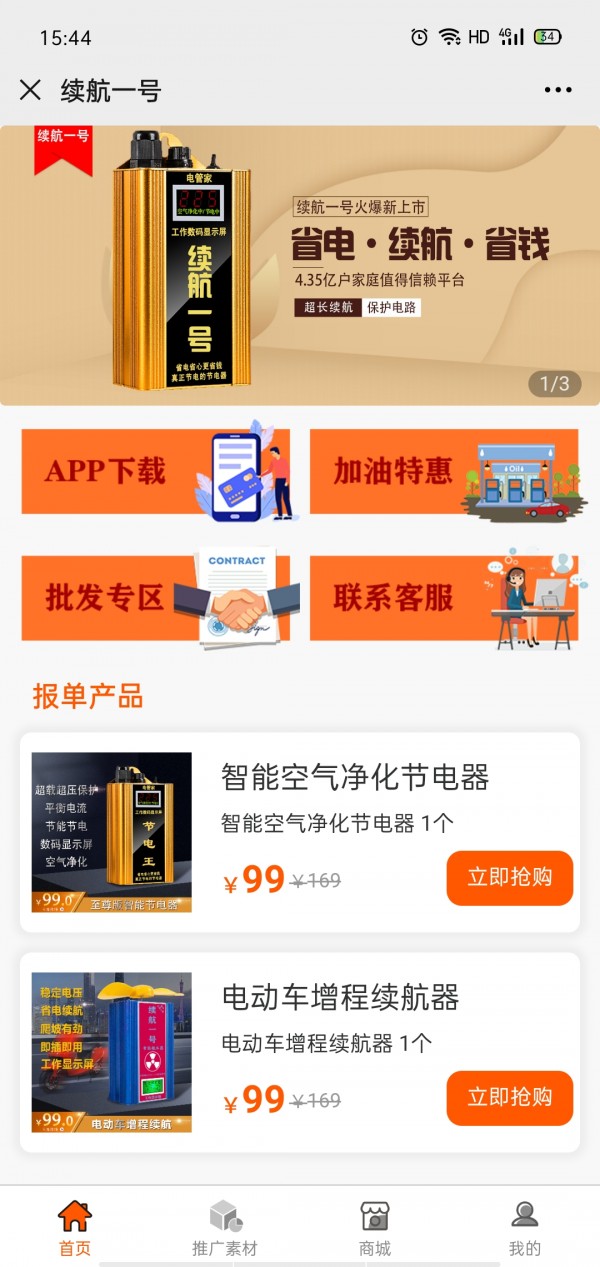Switch to the 首页 tab
This screenshot has width=600, height=1267.
[x=75, y=1228]
